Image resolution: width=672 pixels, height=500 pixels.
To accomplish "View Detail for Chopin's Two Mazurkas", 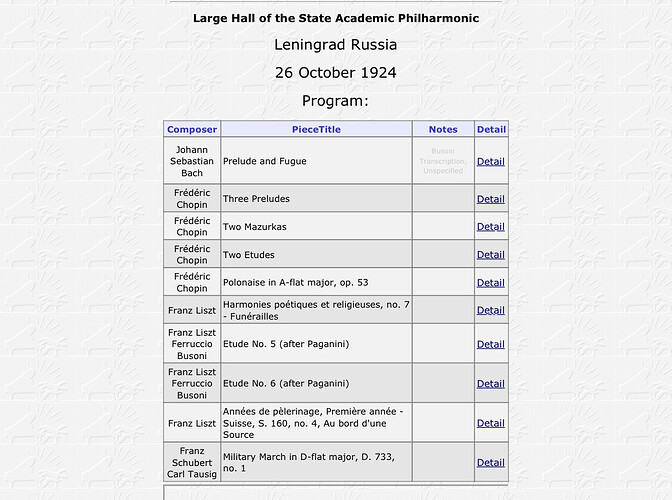I will 490,227.
